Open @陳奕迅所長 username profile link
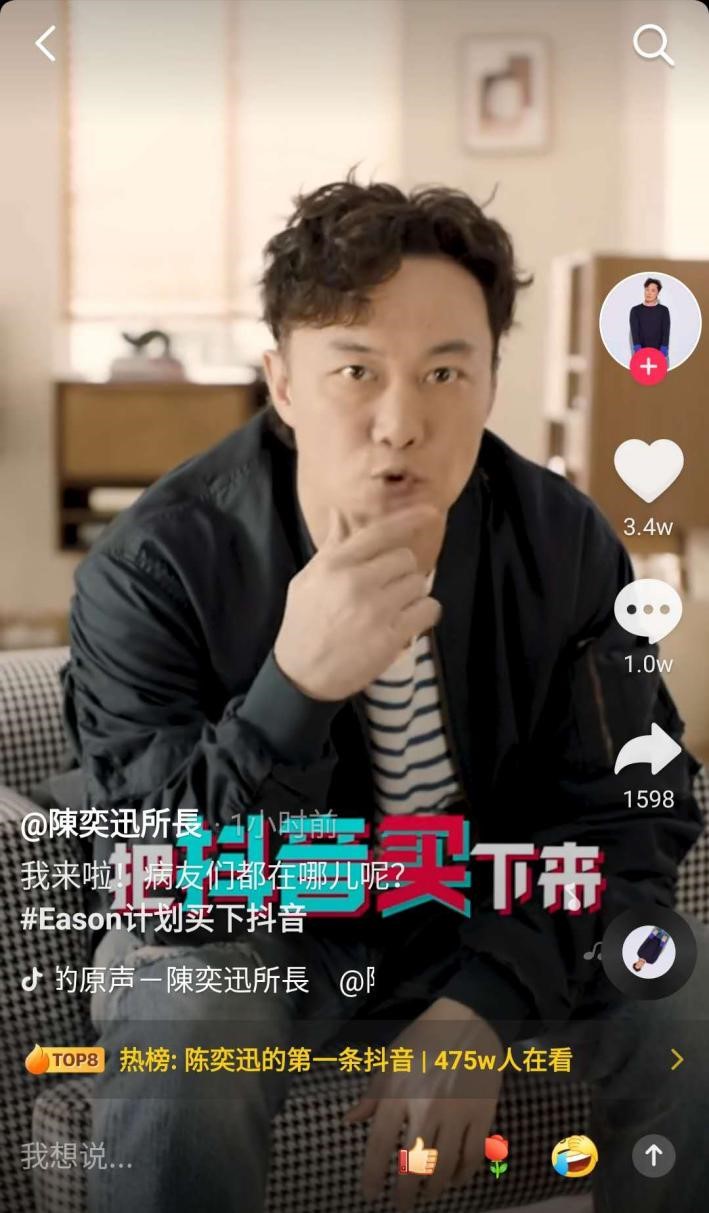This screenshot has height=1213, width=709. point(112,824)
